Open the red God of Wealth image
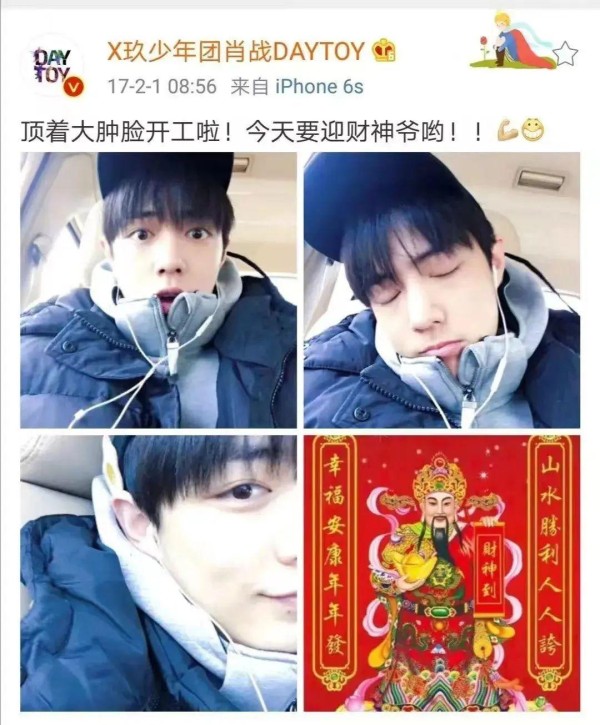 point(441,572)
